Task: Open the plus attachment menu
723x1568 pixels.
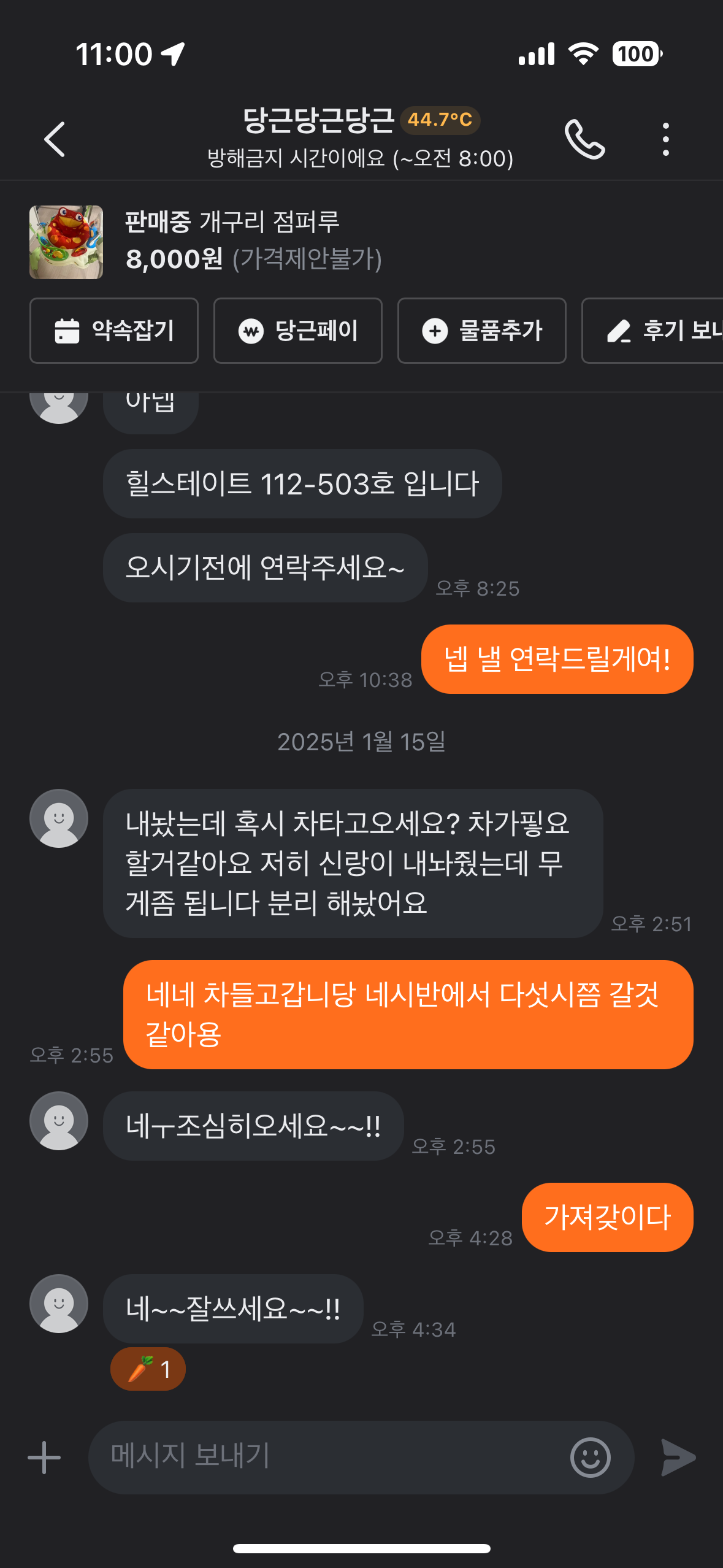Action: [44, 1457]
